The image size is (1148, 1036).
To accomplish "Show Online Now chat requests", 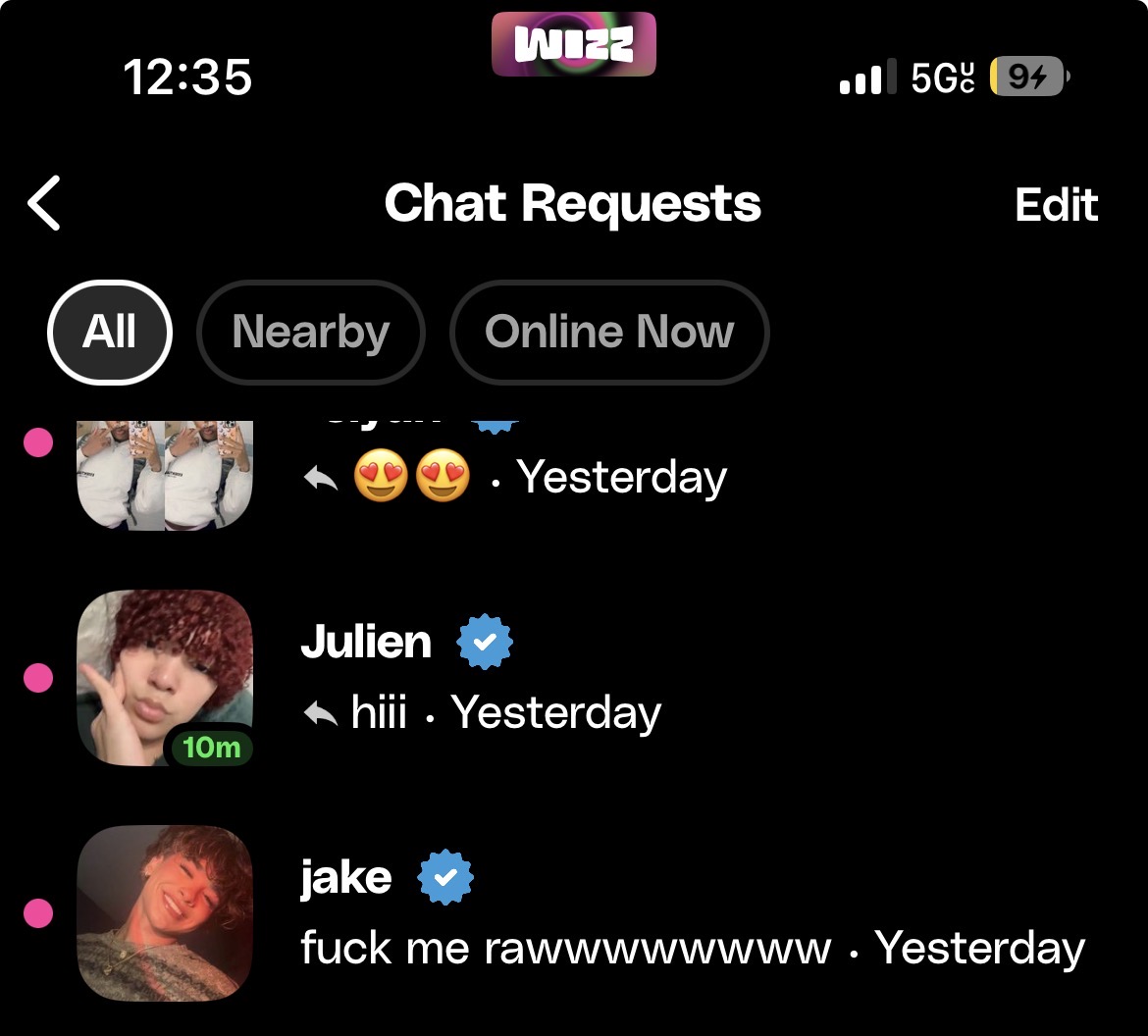I will click(609, 333).
